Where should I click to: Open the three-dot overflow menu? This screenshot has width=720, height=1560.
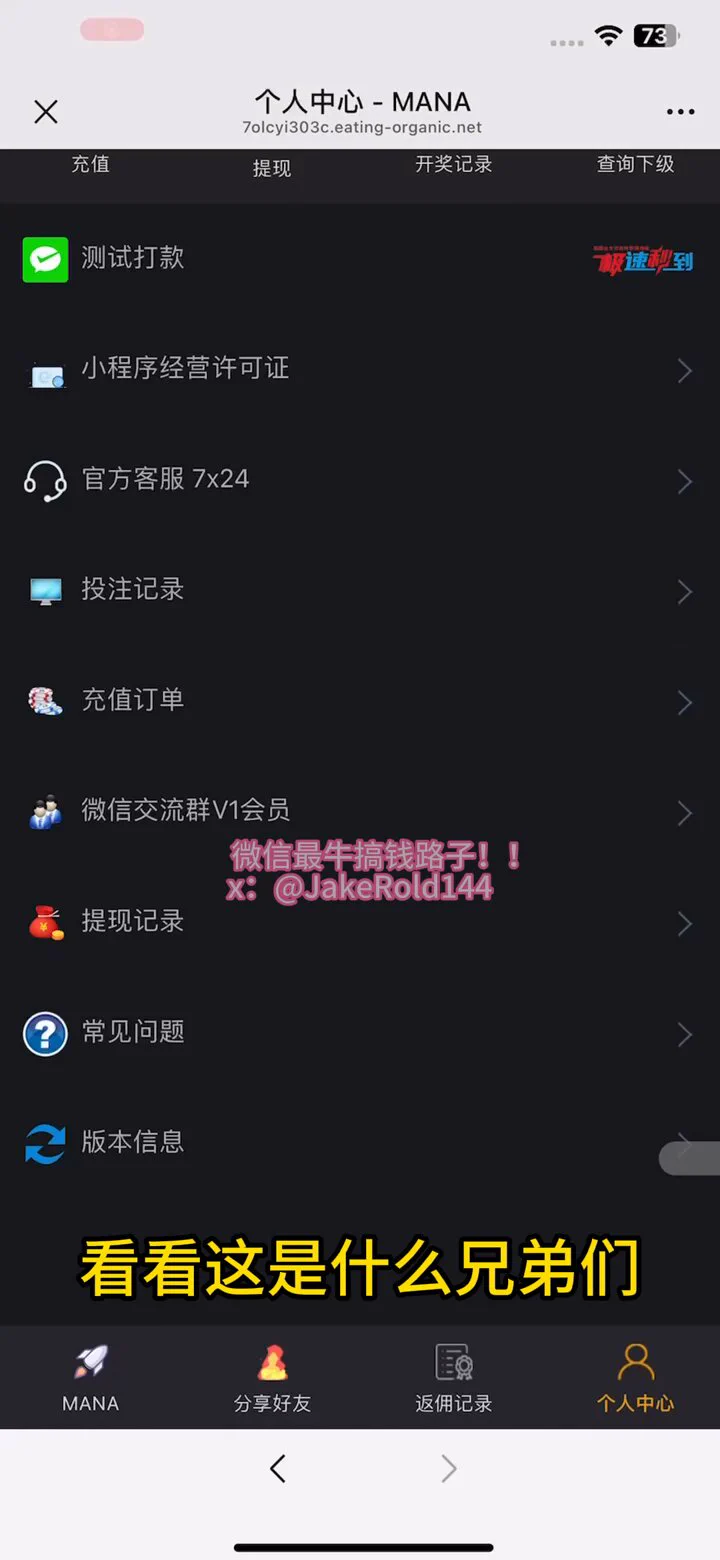point(680,112)
